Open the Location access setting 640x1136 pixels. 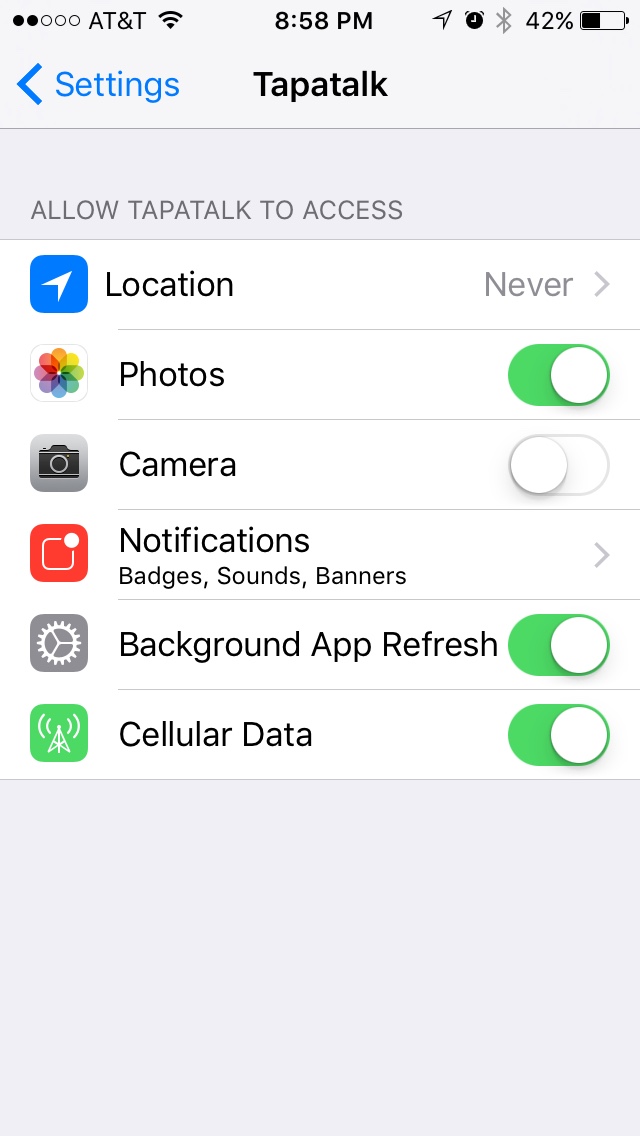[x=320, y=284]
